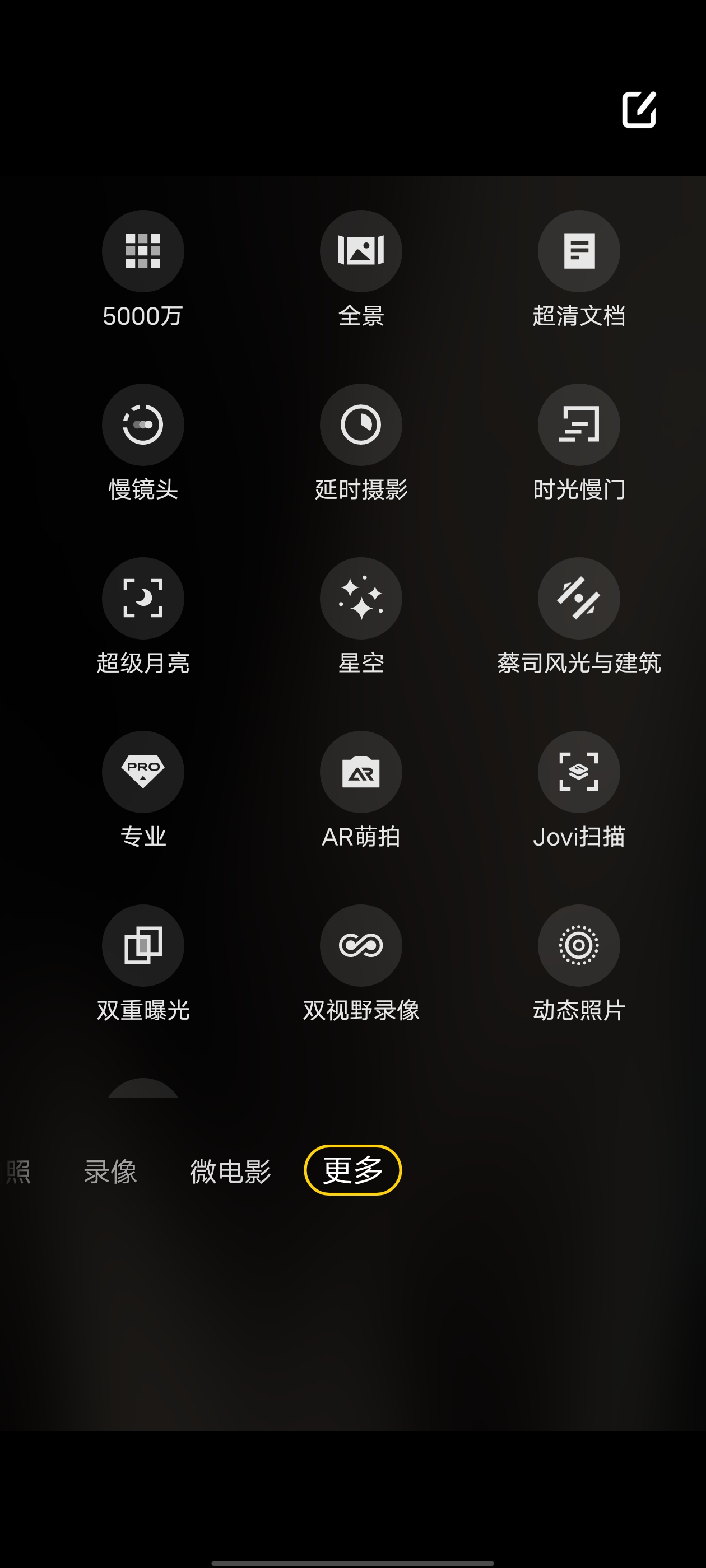
Task: Switch to the 微电影 micro movie tab
Action: (x=230, y=1170)
